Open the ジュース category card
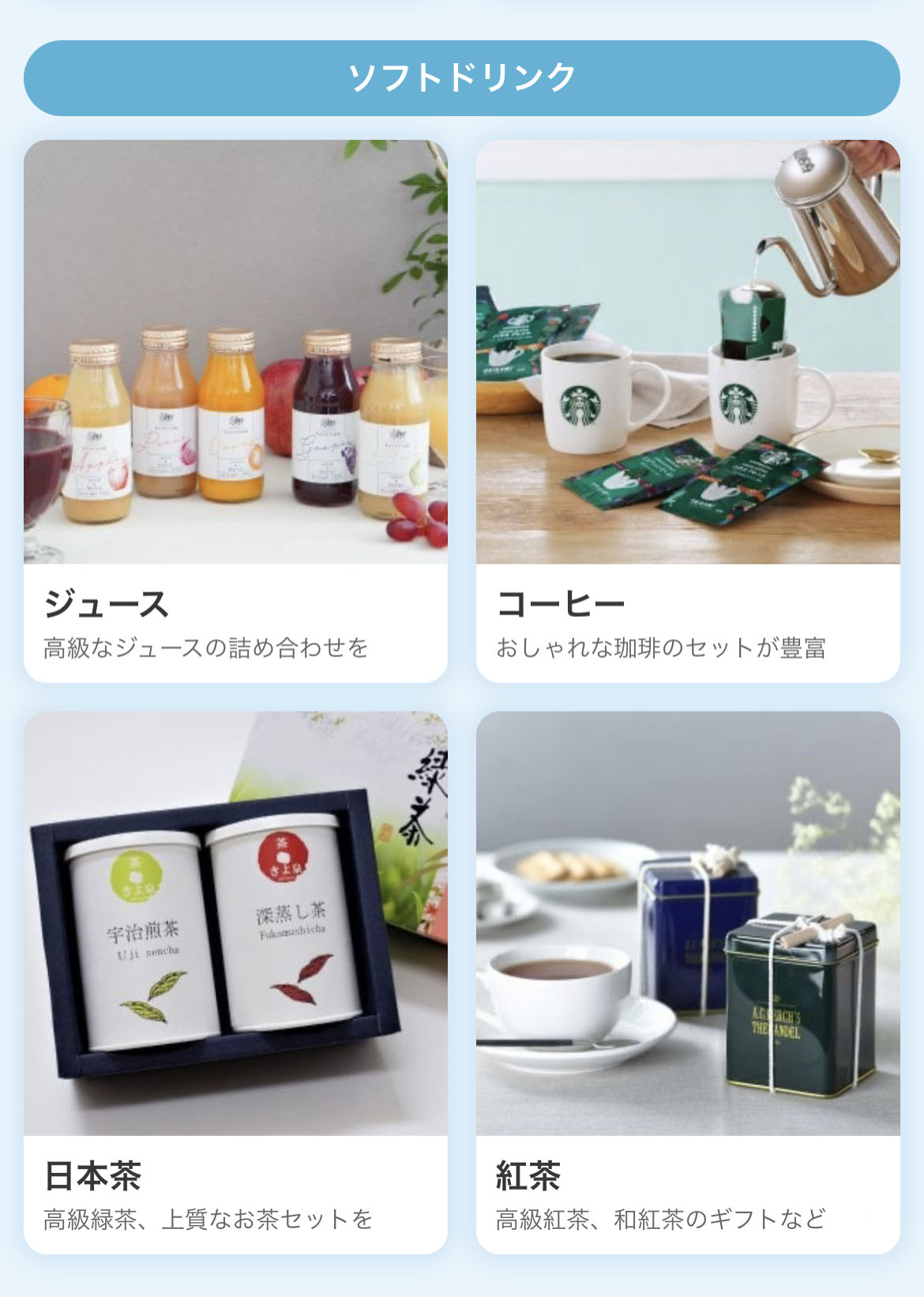The height and width of the screenshot is (1297, 924). [235, 411]
